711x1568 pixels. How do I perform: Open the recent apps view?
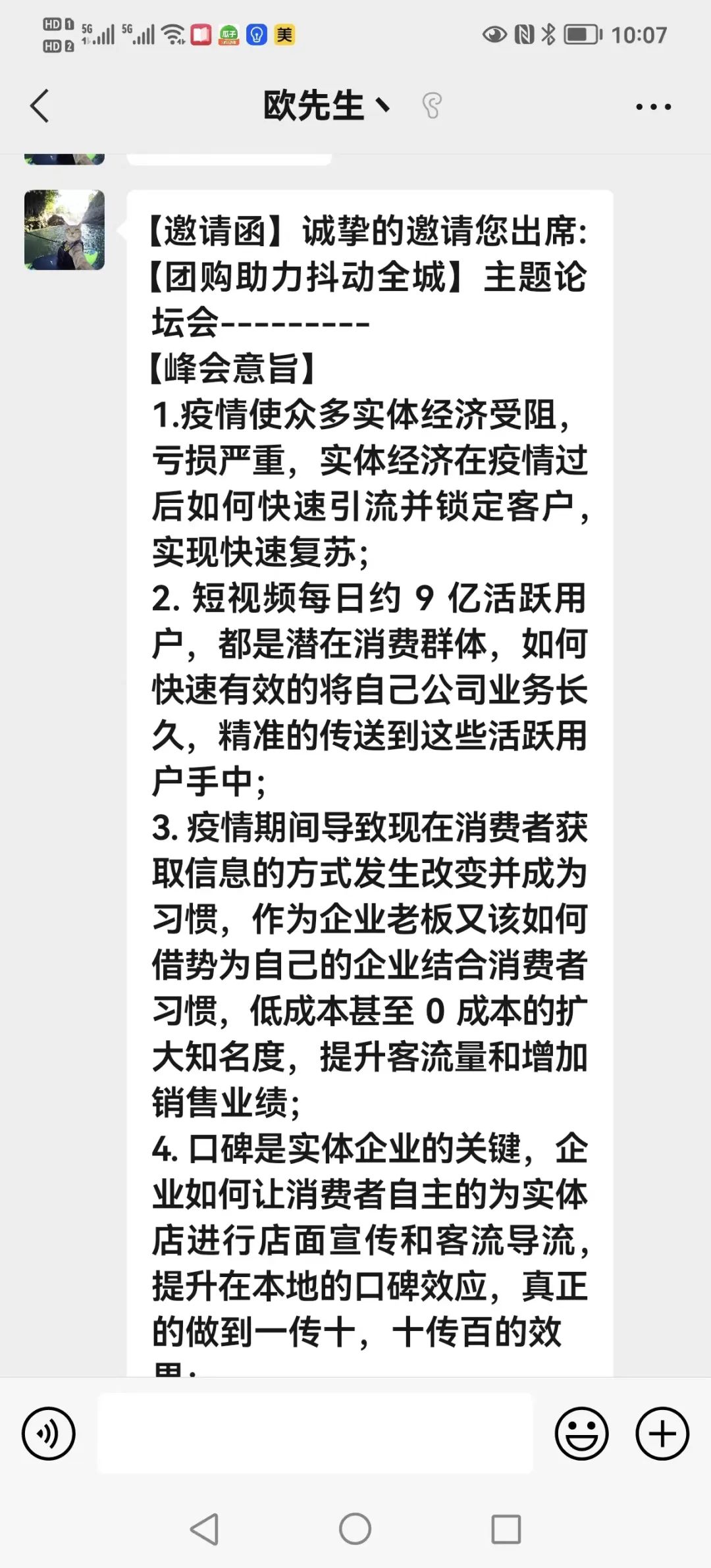click(x=506, y=1529)
